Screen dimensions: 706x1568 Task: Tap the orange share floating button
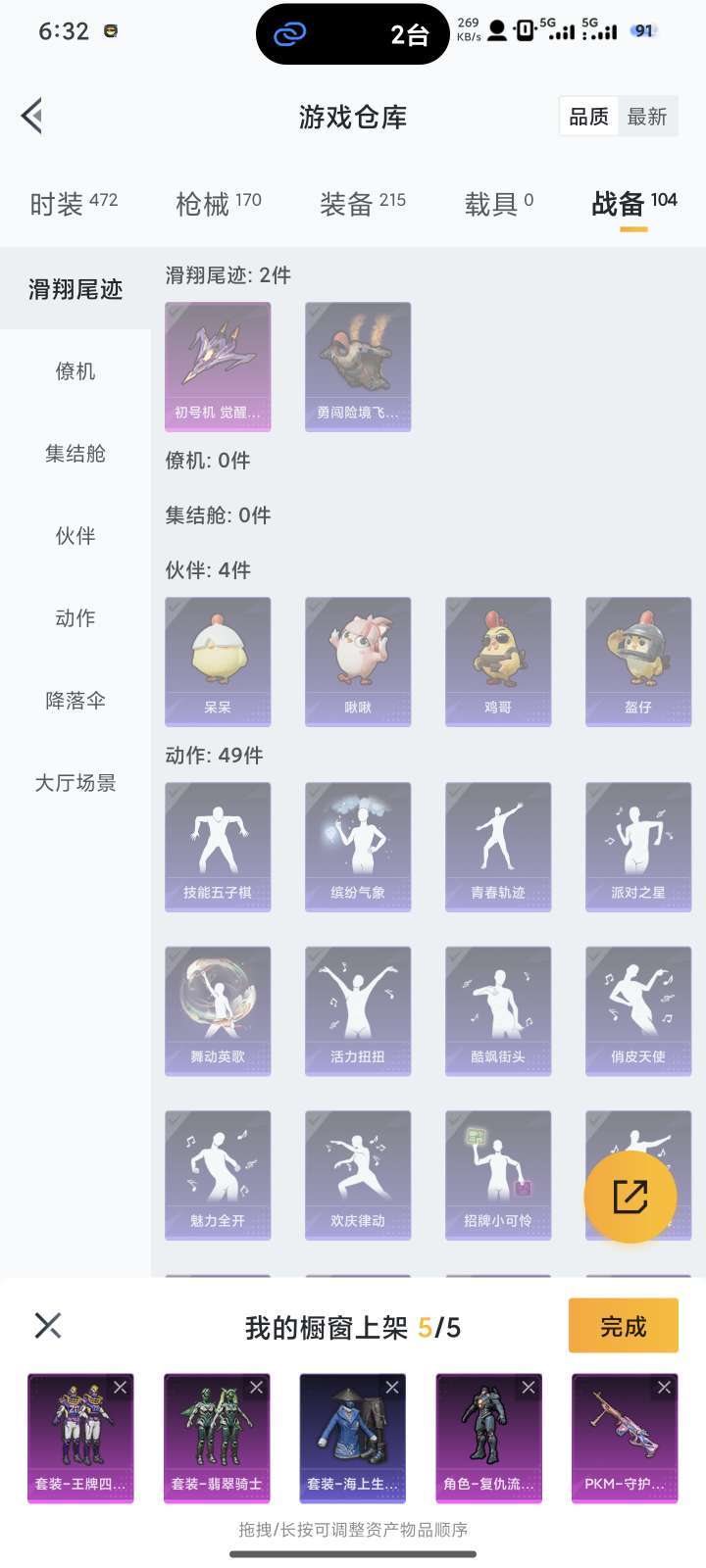[x=630, y=1197]
